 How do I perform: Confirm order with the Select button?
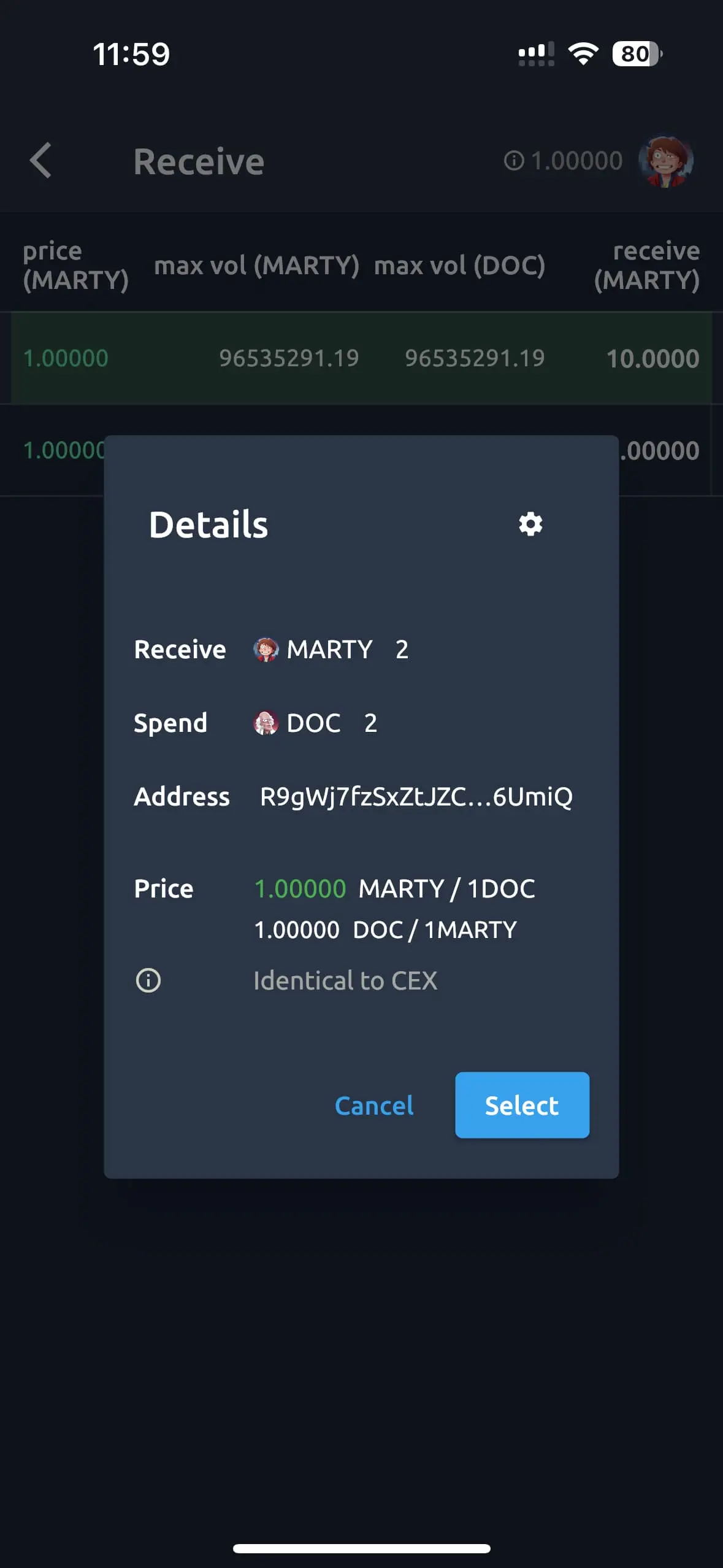[x=521, y=1105]
